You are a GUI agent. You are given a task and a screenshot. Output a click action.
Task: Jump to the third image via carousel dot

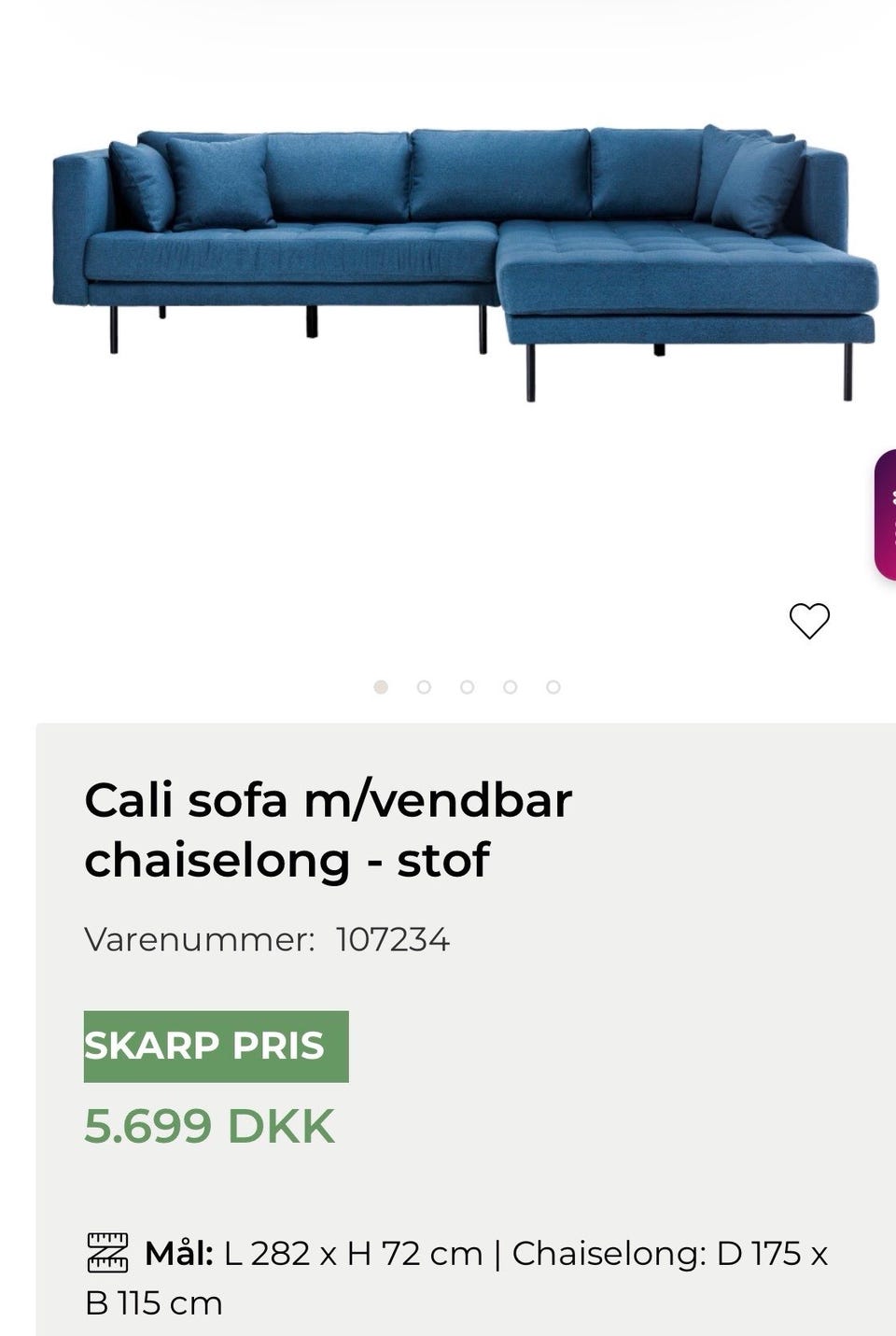pyautogui.click(x=466, y=686)
